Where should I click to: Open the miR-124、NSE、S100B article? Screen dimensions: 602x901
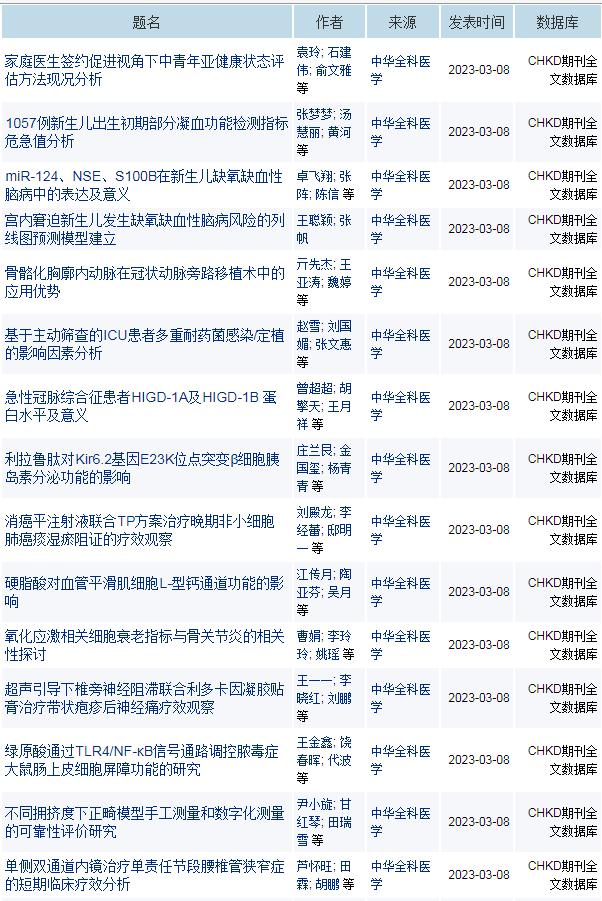coord(144,185)
